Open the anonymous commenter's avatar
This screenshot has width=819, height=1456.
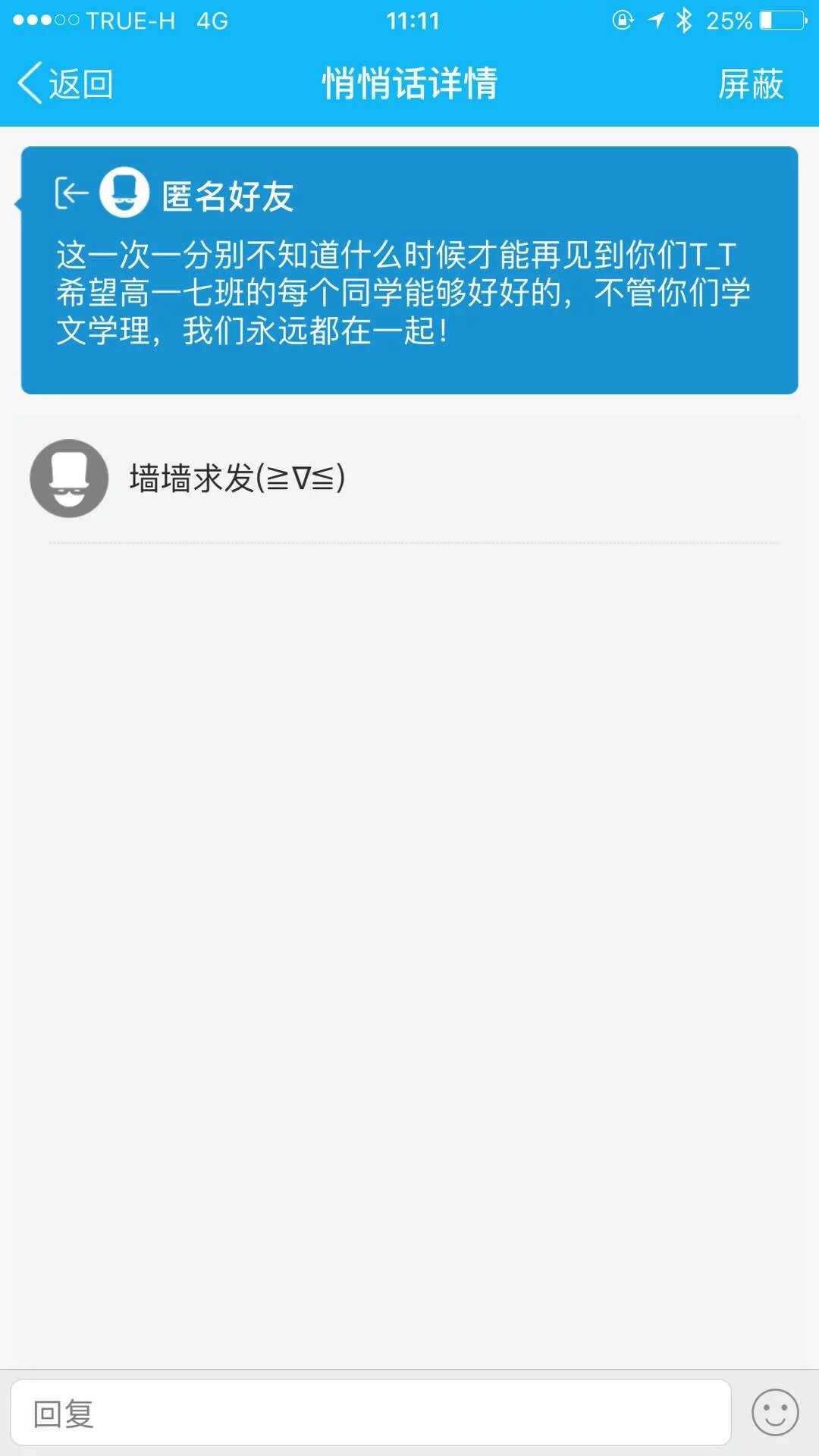tap(69, 479)
